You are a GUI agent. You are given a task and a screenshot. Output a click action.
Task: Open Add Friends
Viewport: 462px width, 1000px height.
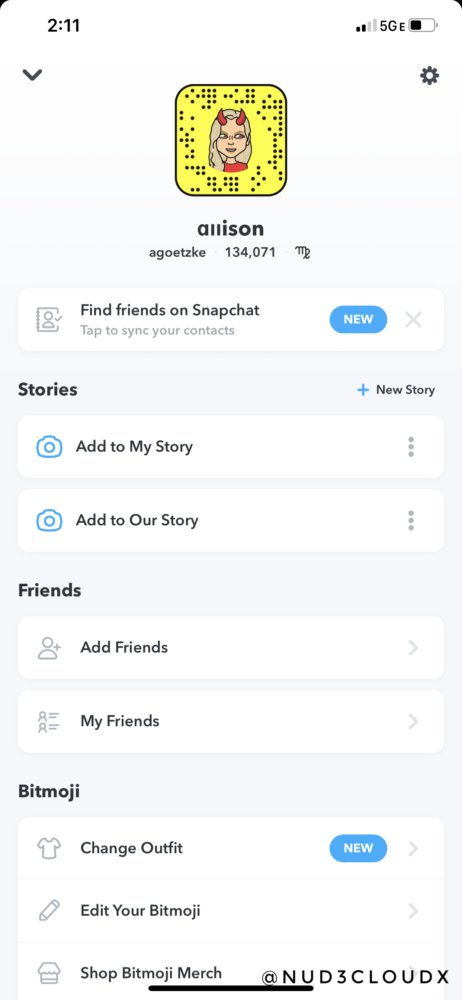click(x=231, y=647)
